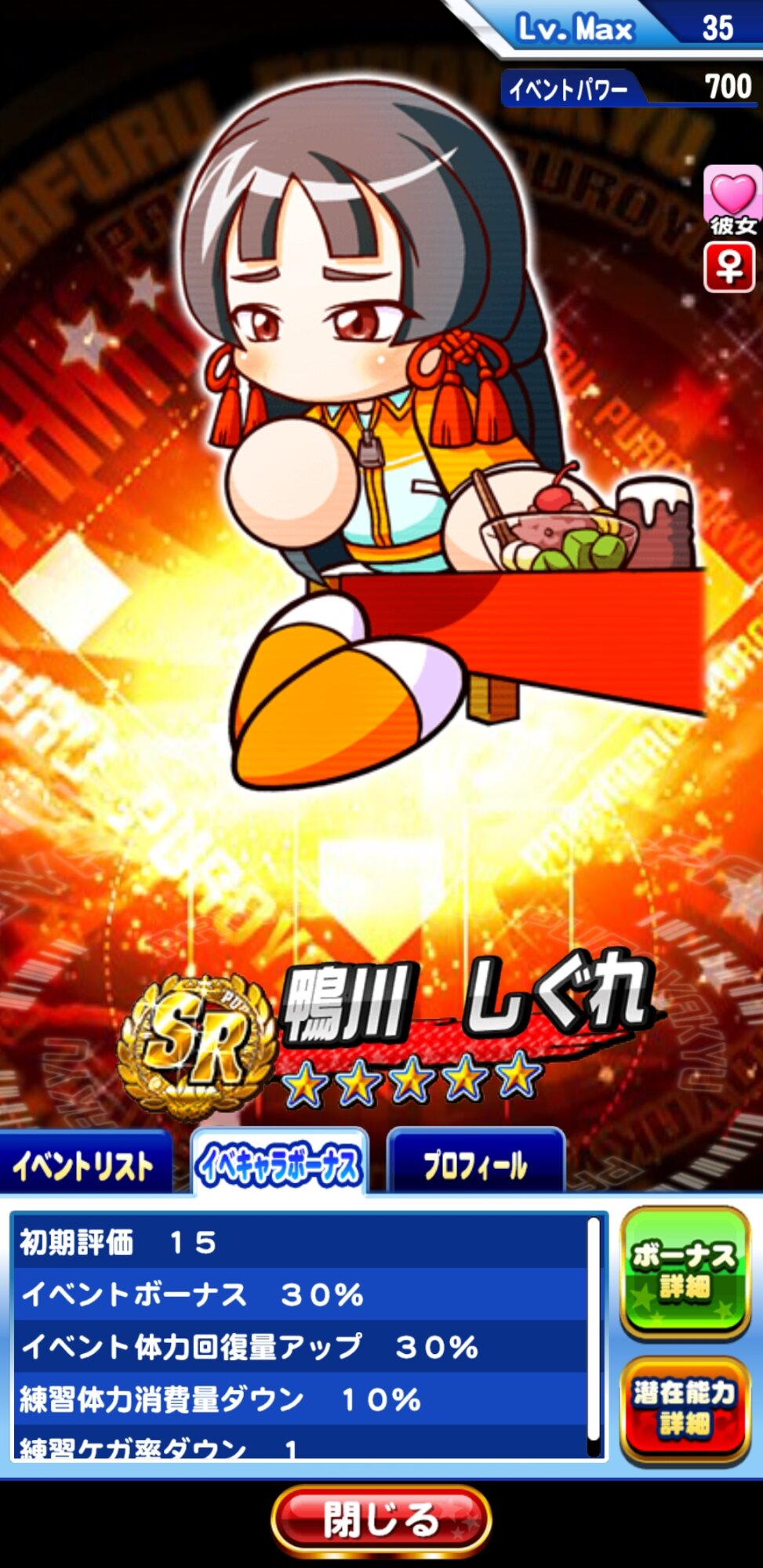Select the イベキャラボーナス tab

(x=279, y=1164)
